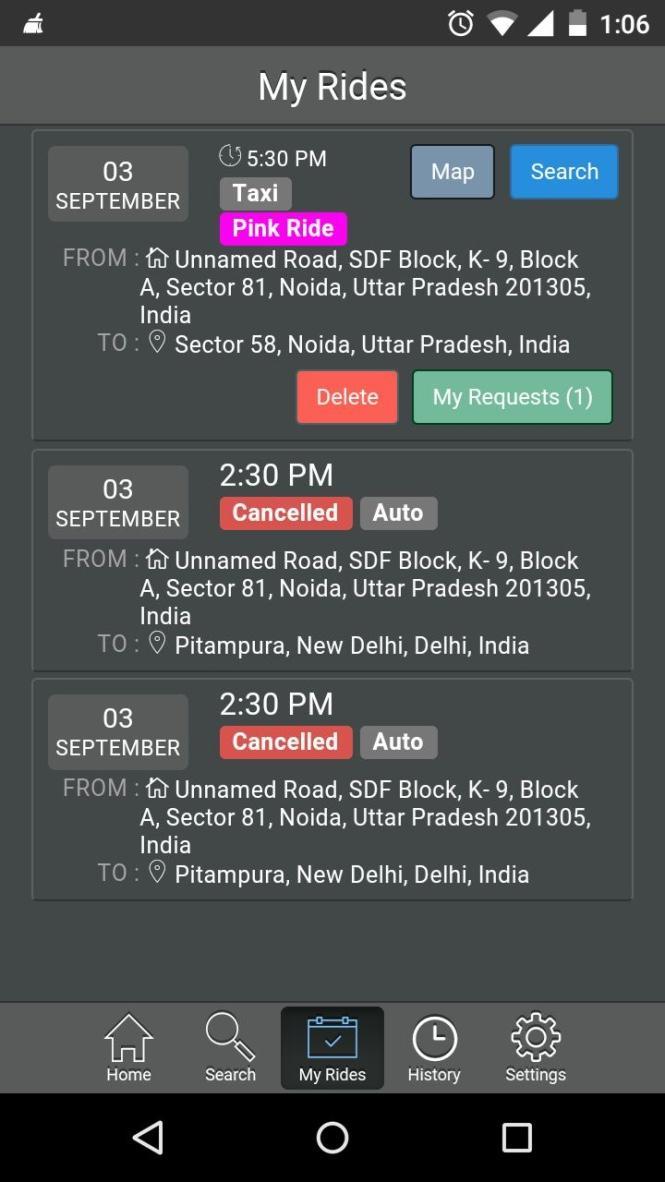Open the History tab

434,1049
